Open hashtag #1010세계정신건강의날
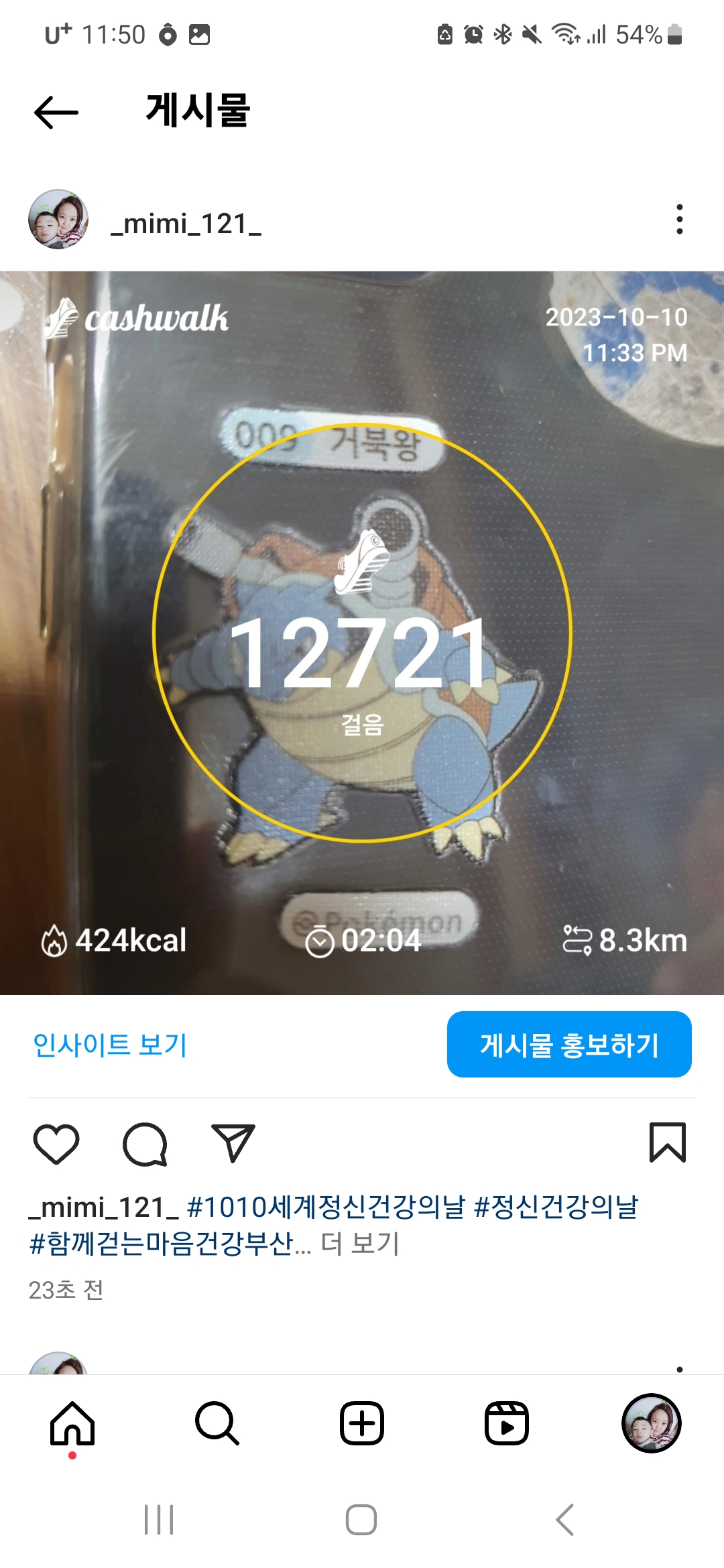Screen dimensions: 724x1568 click(x=326, y=1207)
